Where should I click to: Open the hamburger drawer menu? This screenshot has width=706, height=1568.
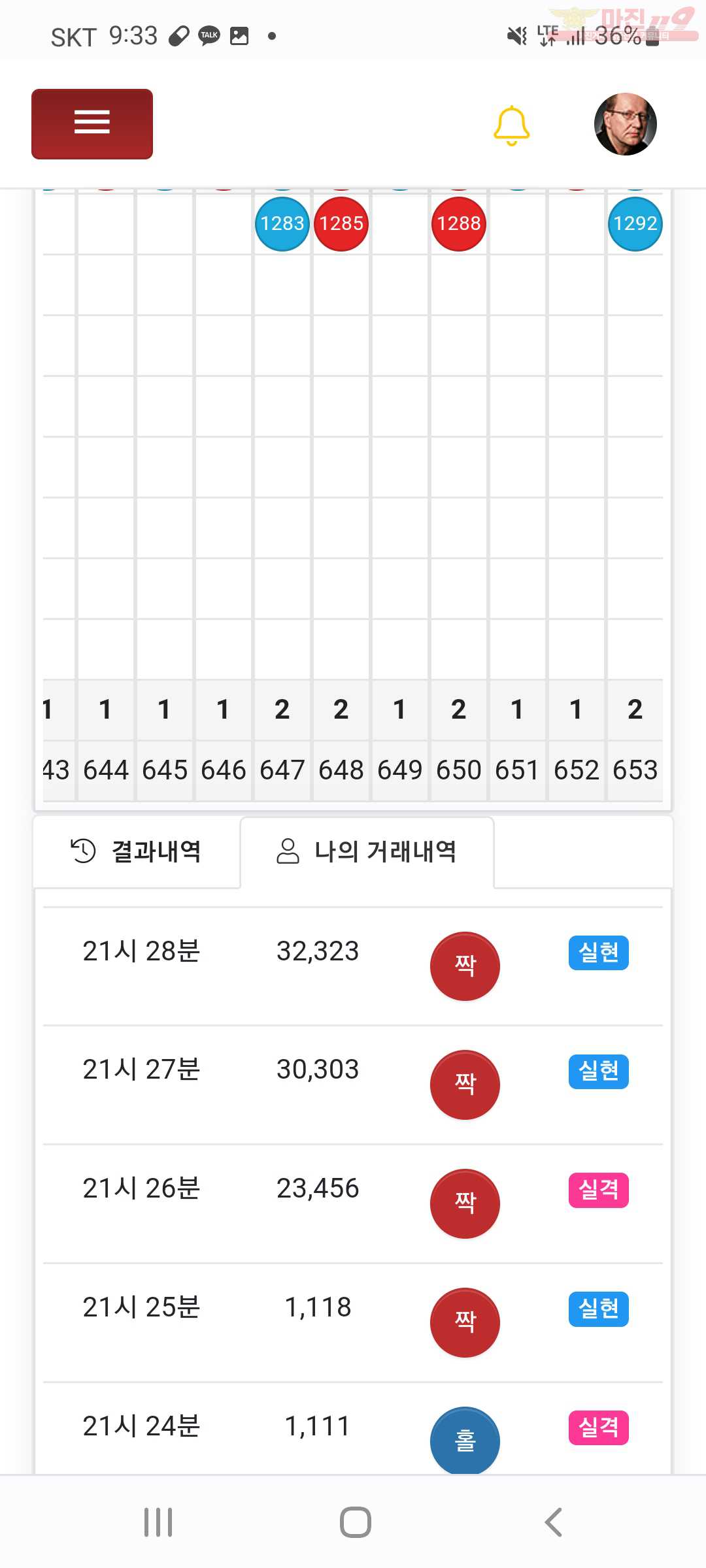click(x=92, y=124)
